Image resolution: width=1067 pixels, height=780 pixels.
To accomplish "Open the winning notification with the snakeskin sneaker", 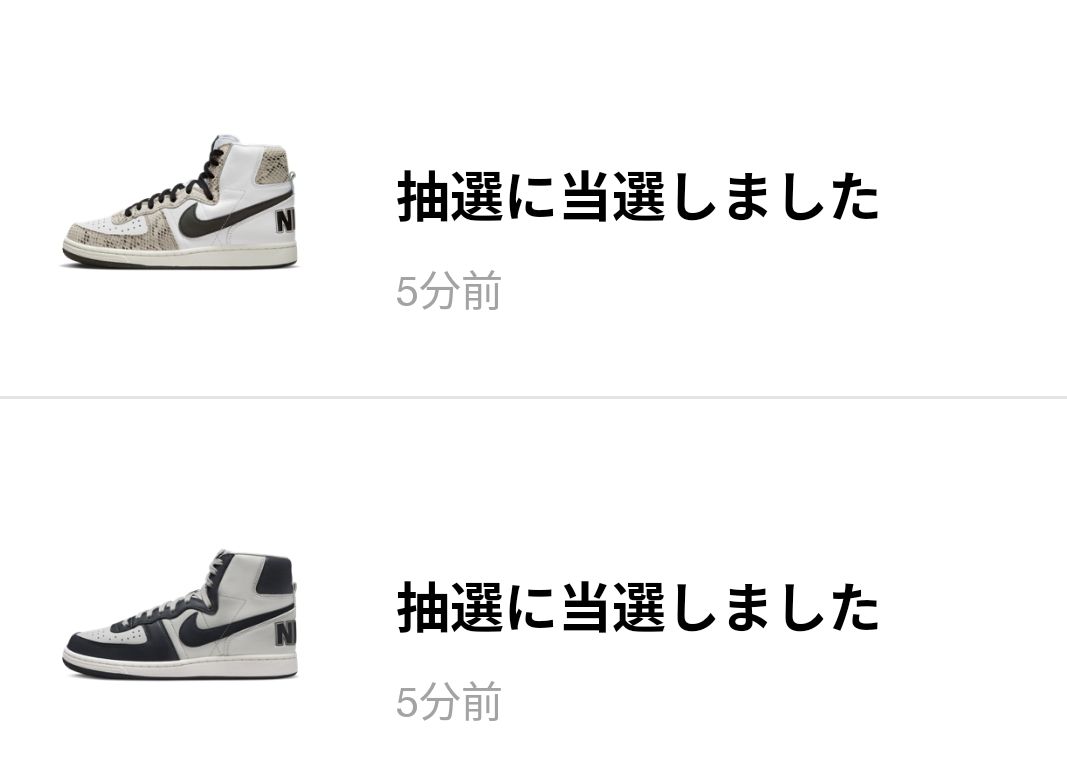I will pos(636,197).
